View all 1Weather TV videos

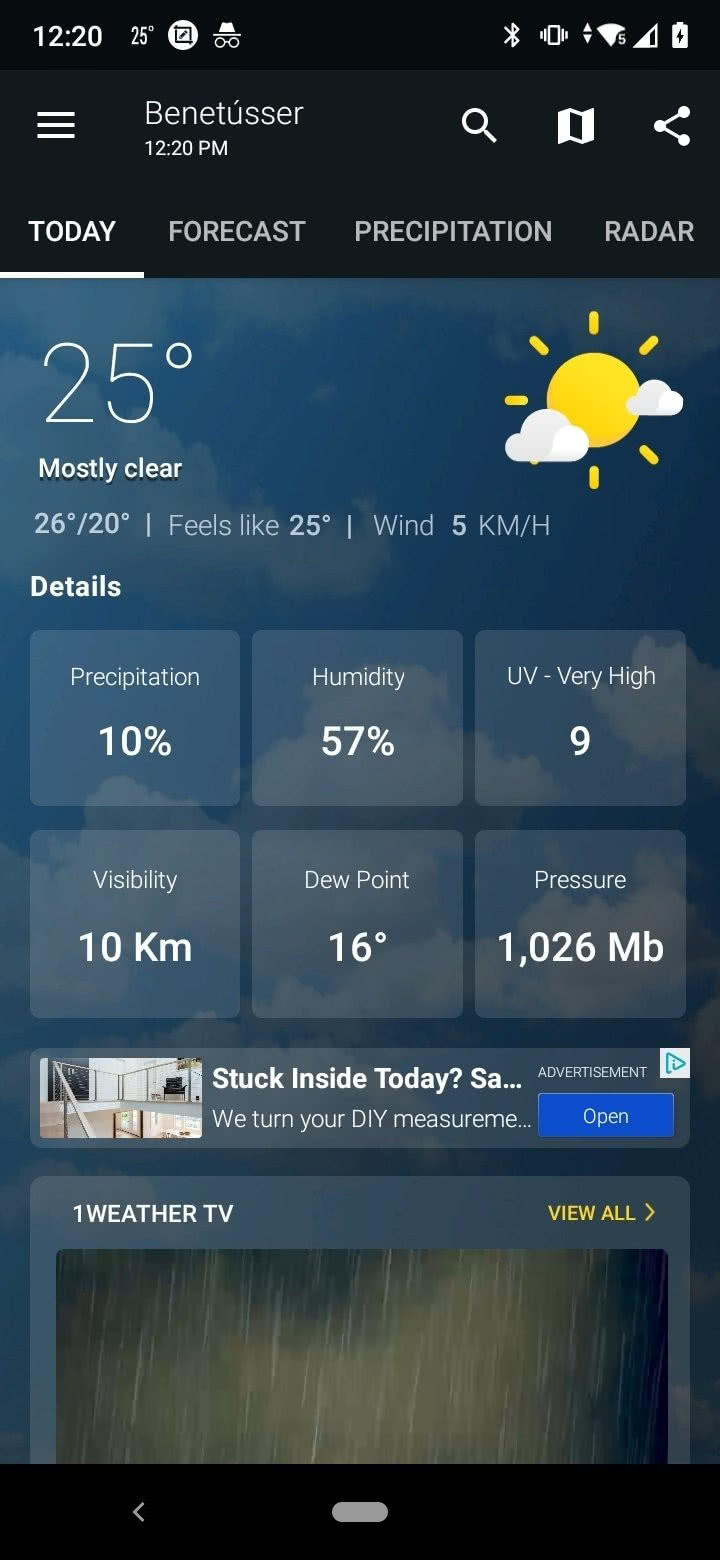coord(601,1213)
